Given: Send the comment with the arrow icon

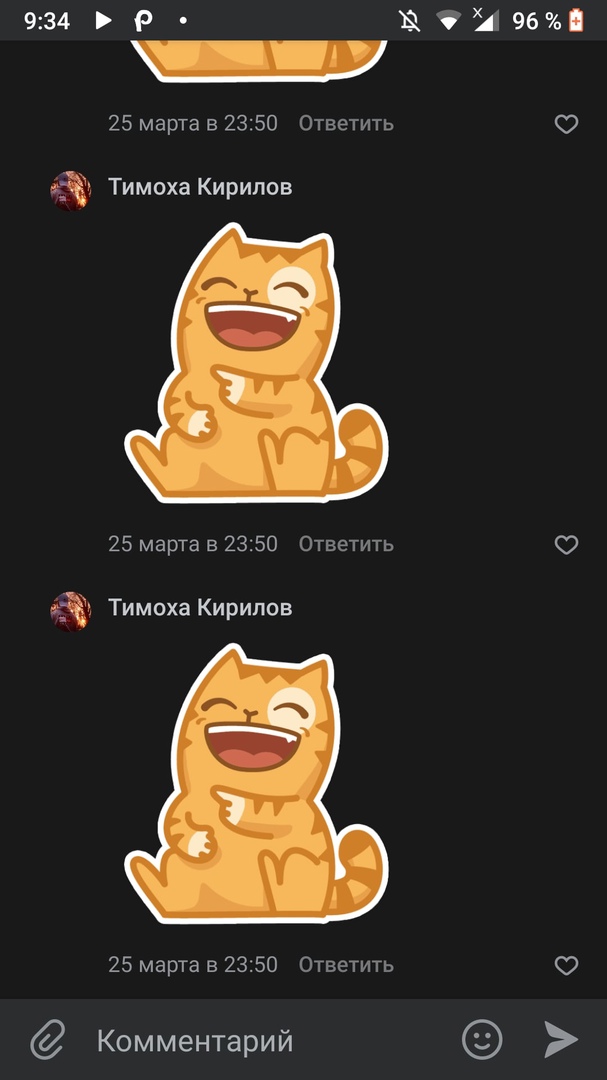Looking at the screenshot, I should 561,1039.
